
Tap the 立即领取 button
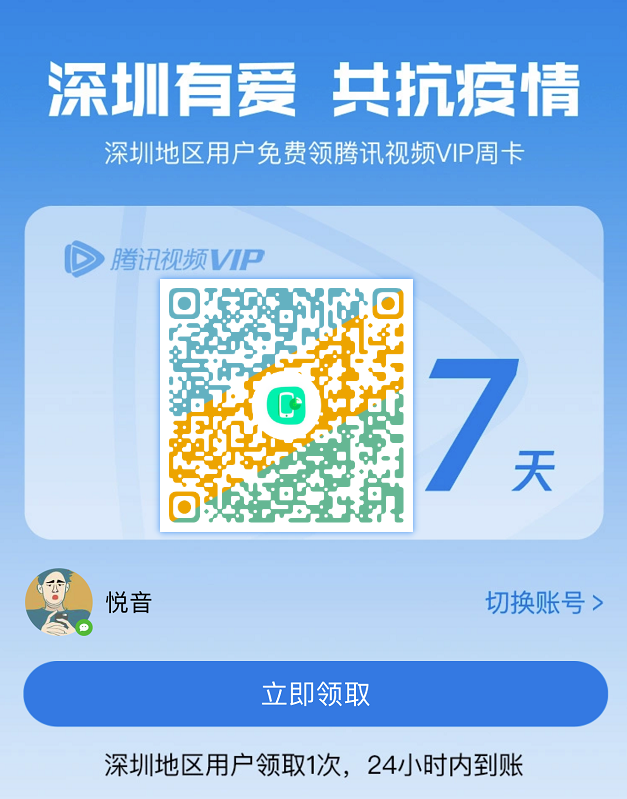pyautogui.click(x=315, y=694)
